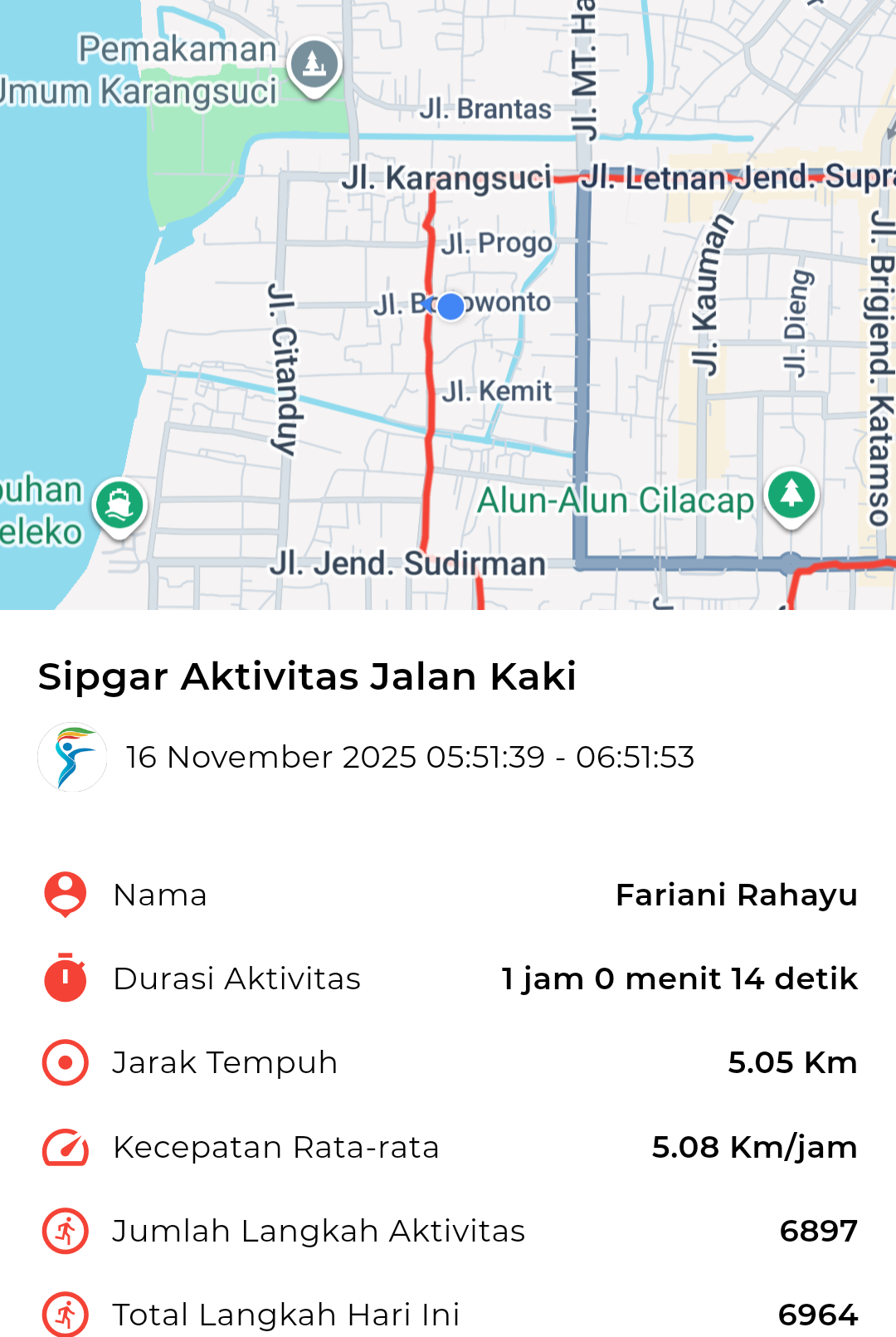Open the Pemakaman Umum Karangsuci map marker
The width and height of the screenshot is (896, 1337).
(x=314, y=64)
